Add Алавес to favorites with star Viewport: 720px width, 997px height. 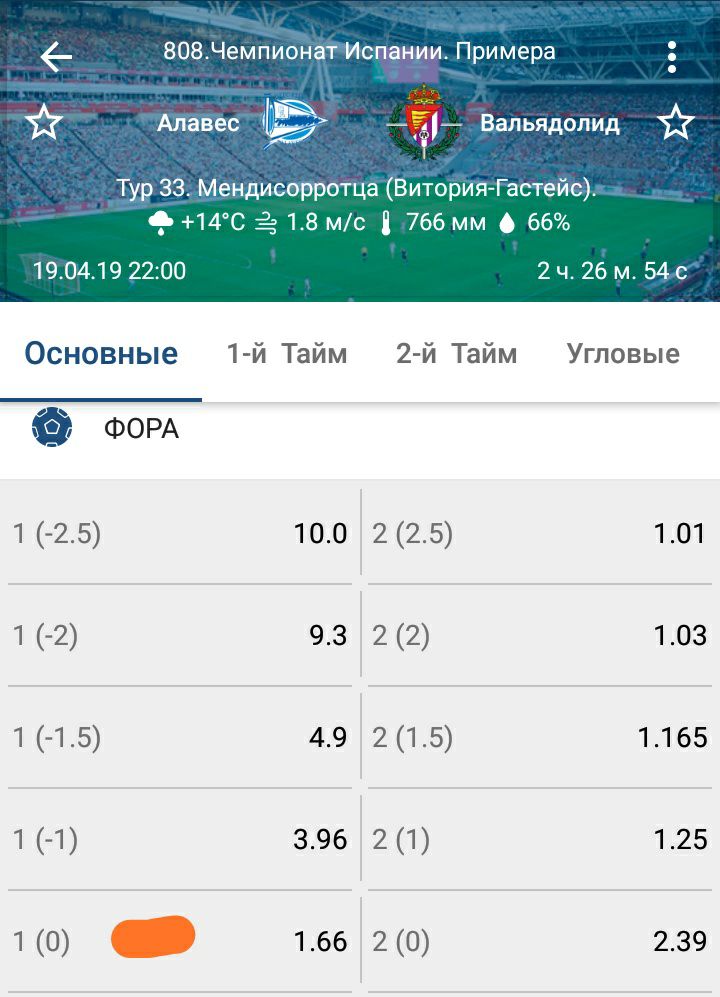point(43,123)
